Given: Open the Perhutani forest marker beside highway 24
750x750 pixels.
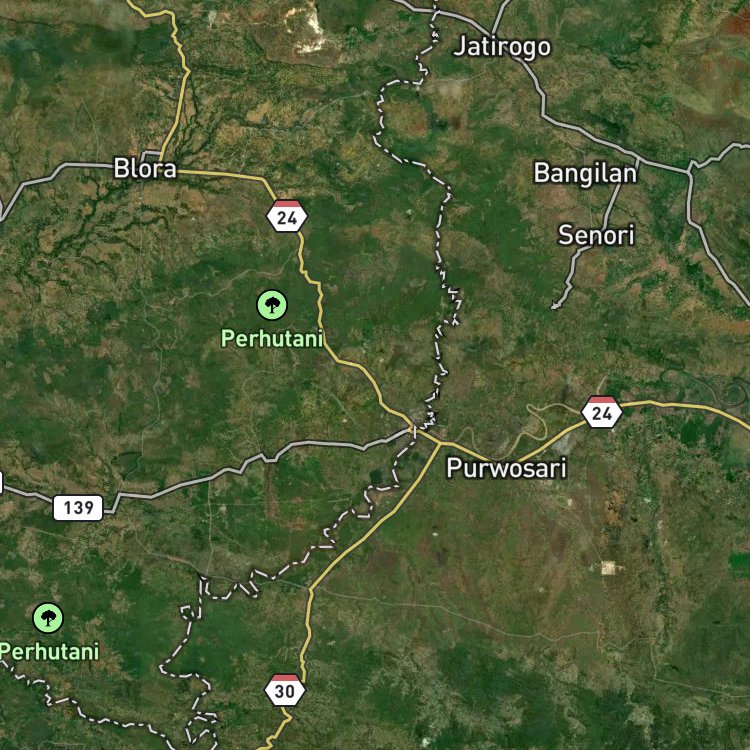Looking at the screenshot, I should pos(272,305).
